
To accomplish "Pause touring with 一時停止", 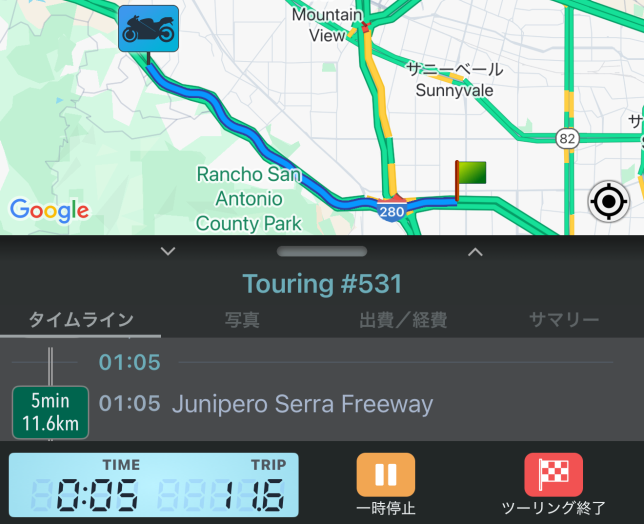I will [x=385, y=484].
